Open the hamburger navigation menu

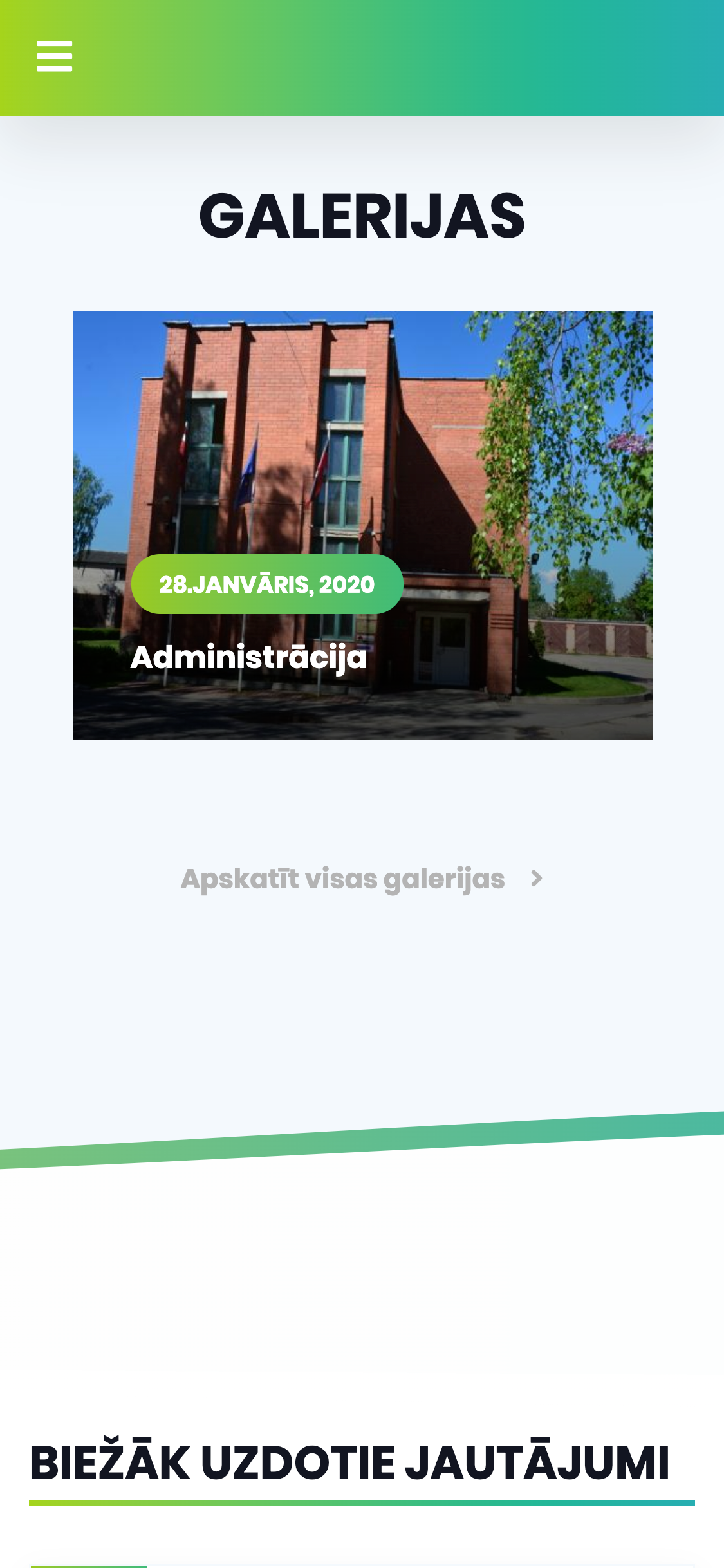54,56
